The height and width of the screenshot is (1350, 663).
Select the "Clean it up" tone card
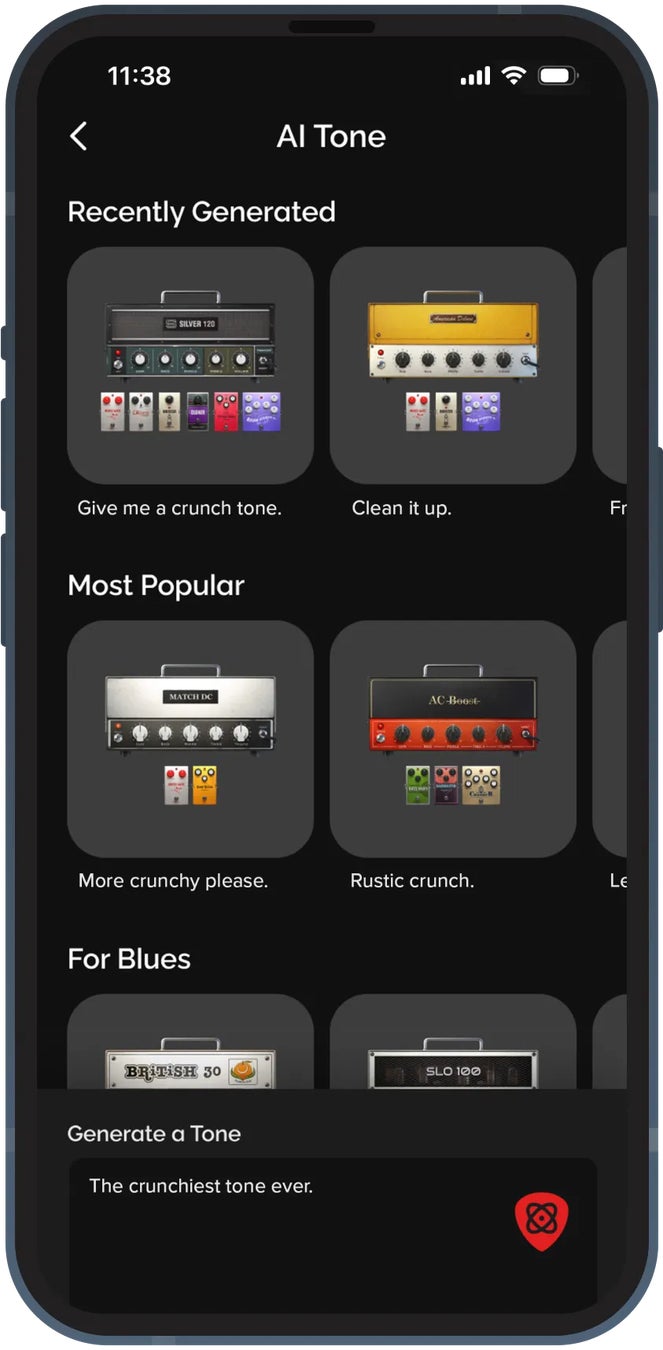click(x=453, y=366)
